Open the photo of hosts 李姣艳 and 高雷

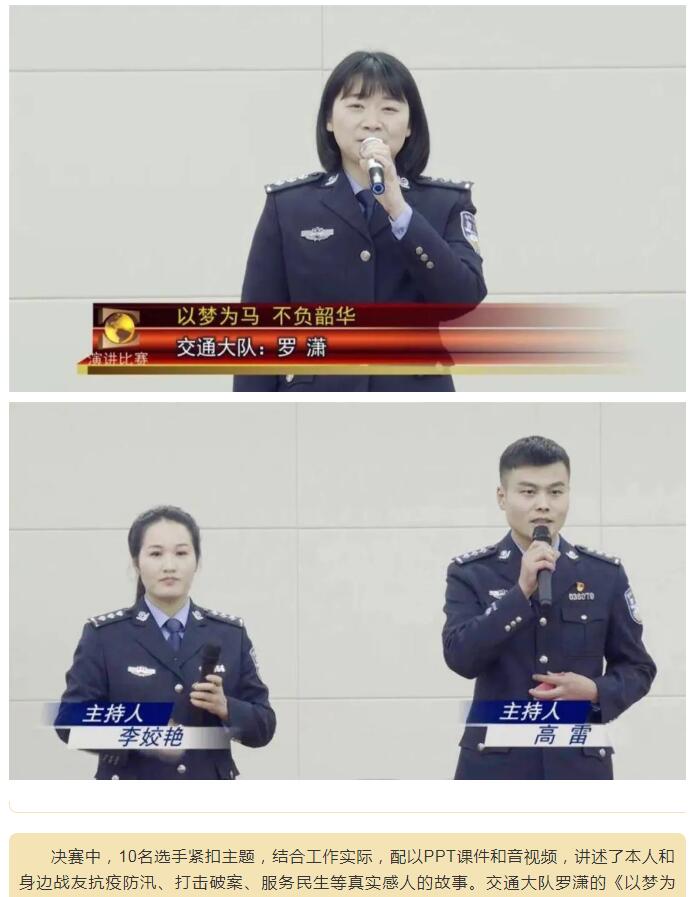pyautogui.click(x=347, y=590)
